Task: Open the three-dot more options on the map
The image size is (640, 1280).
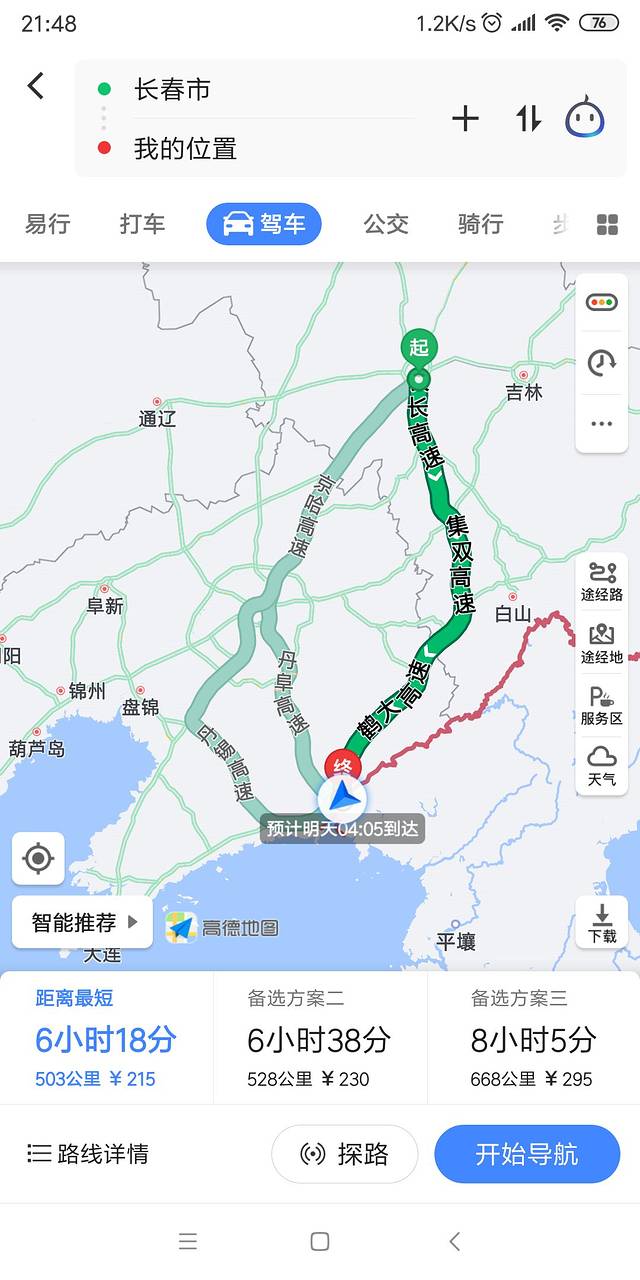Action: 601,424
